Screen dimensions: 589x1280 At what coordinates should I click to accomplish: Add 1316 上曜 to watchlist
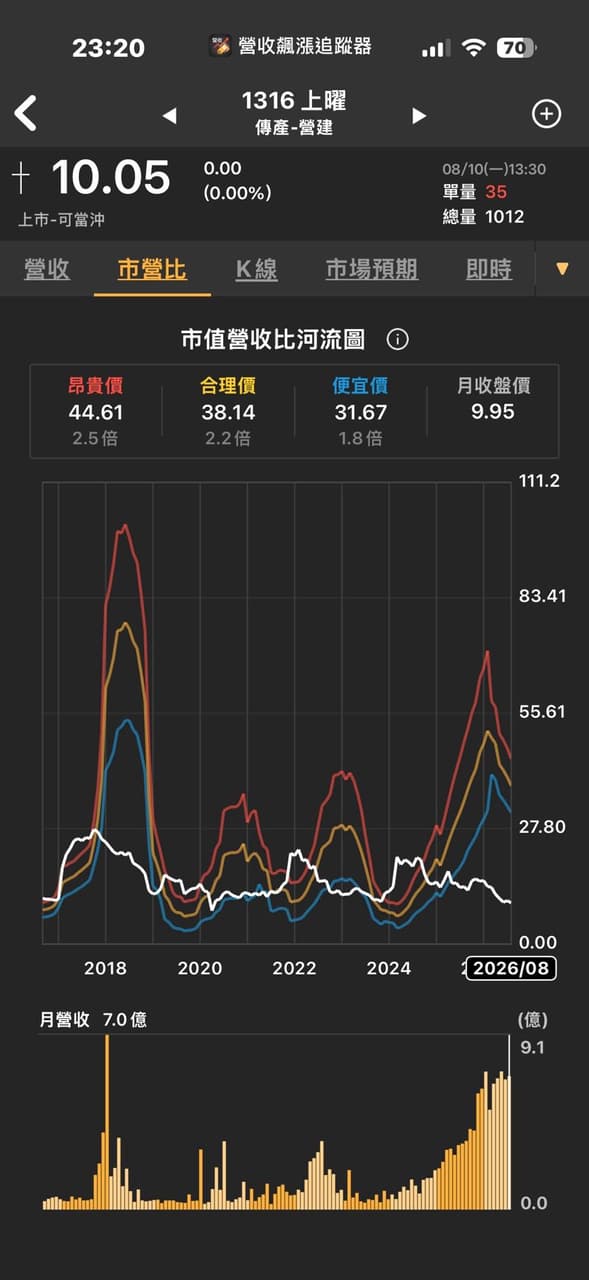click(x=546, y=114)
